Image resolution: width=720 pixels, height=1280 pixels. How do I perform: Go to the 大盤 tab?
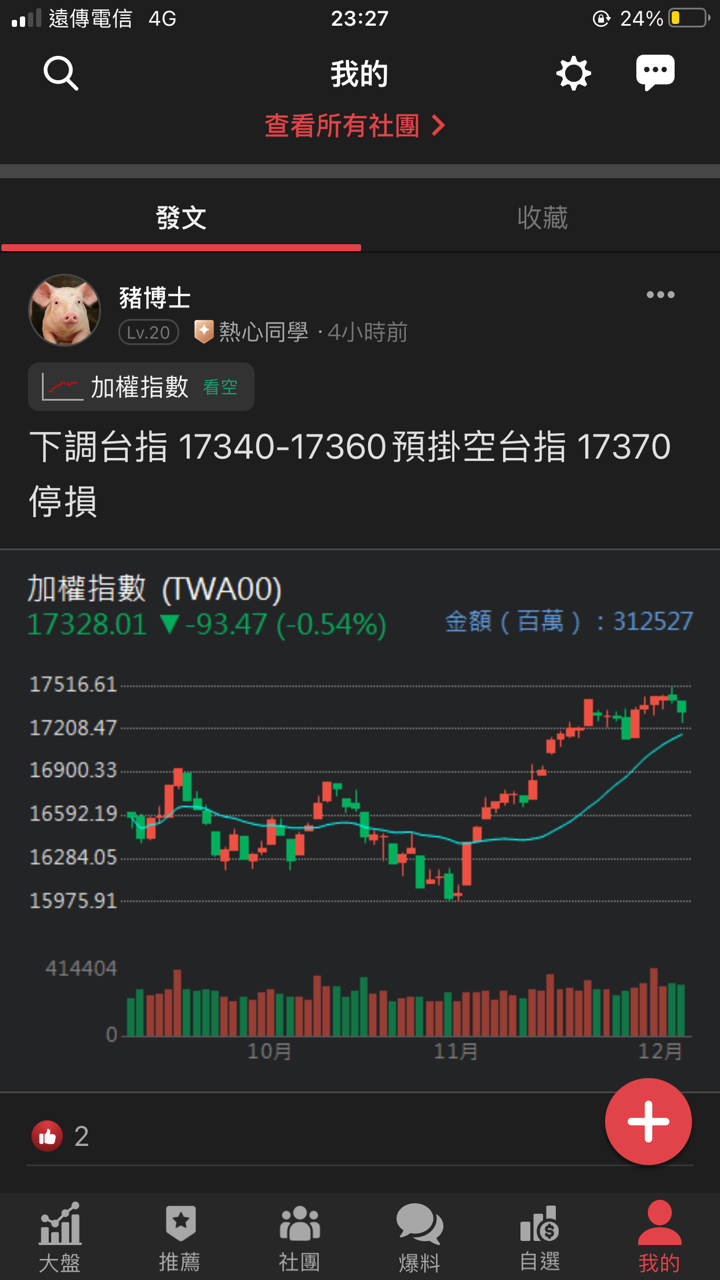pos(60,1238)
